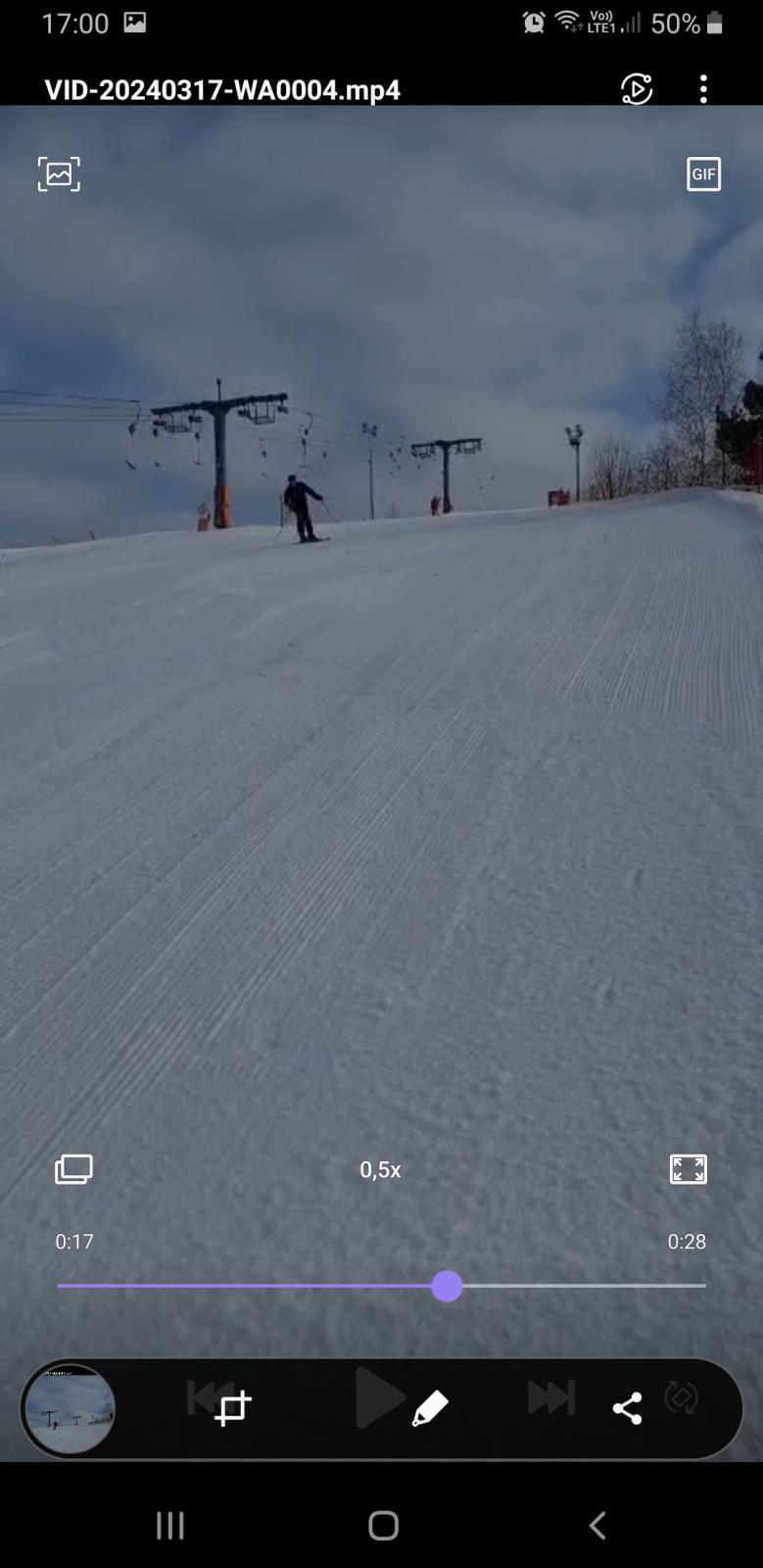Capture a screenshot of the video frame
The width and height of the screenshot is (763, 1568).
point(59,174)
